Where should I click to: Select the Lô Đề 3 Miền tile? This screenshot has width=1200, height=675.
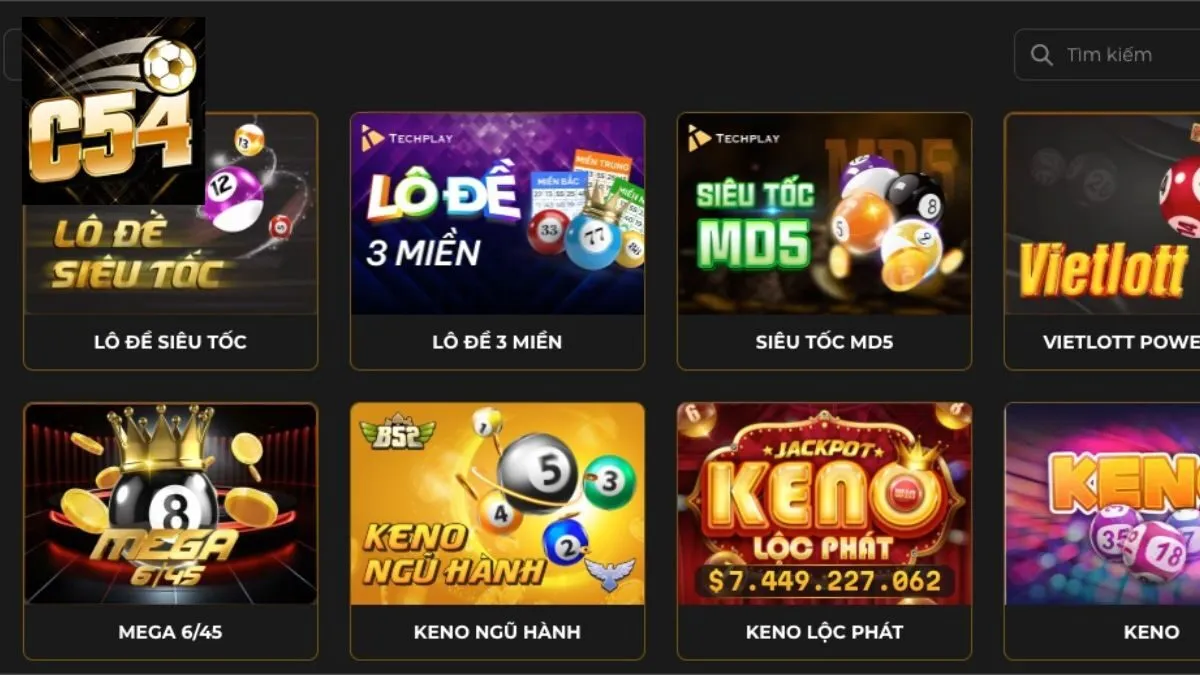(497, 240)
